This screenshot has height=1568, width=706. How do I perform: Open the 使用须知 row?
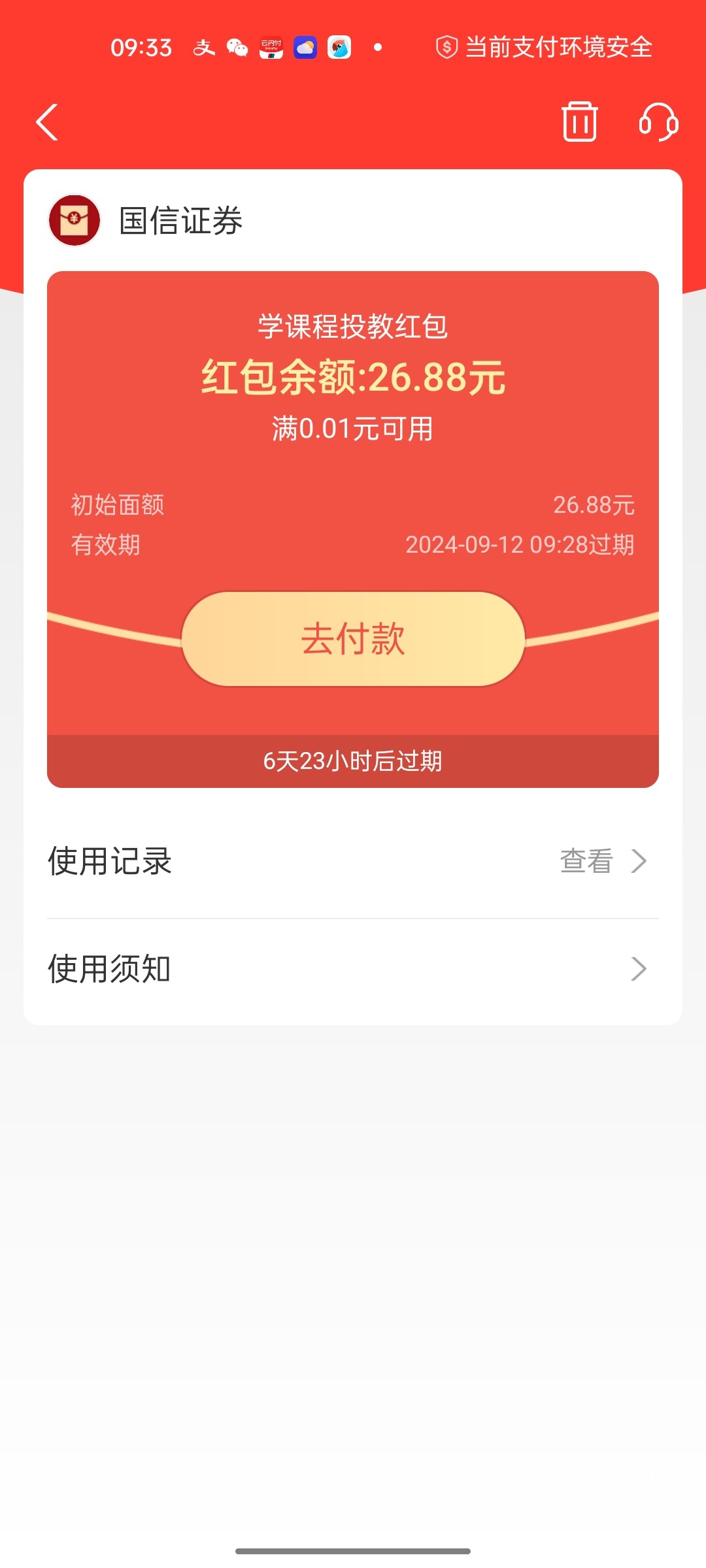[x=353, y=969]
